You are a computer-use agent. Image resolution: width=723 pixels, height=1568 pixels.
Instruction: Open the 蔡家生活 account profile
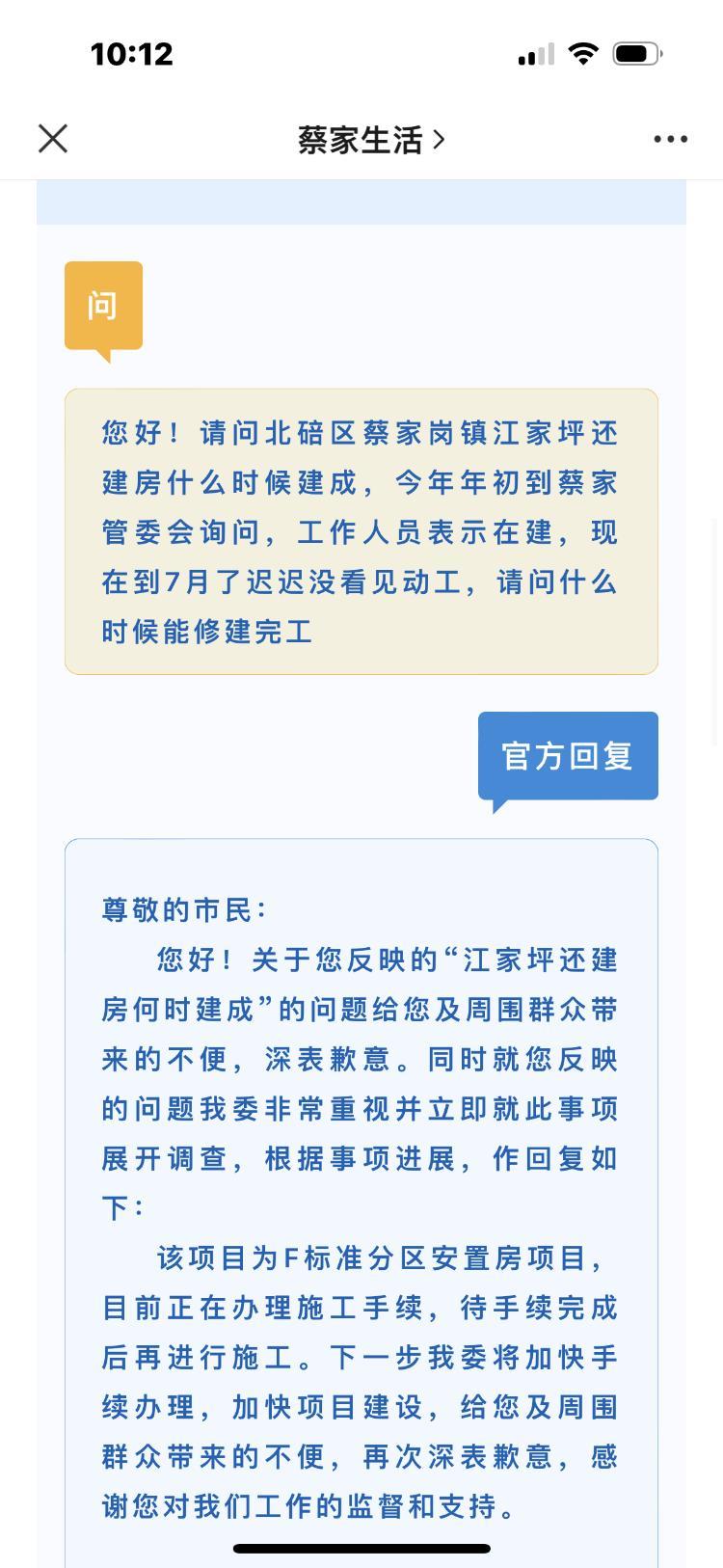[370, 140]
